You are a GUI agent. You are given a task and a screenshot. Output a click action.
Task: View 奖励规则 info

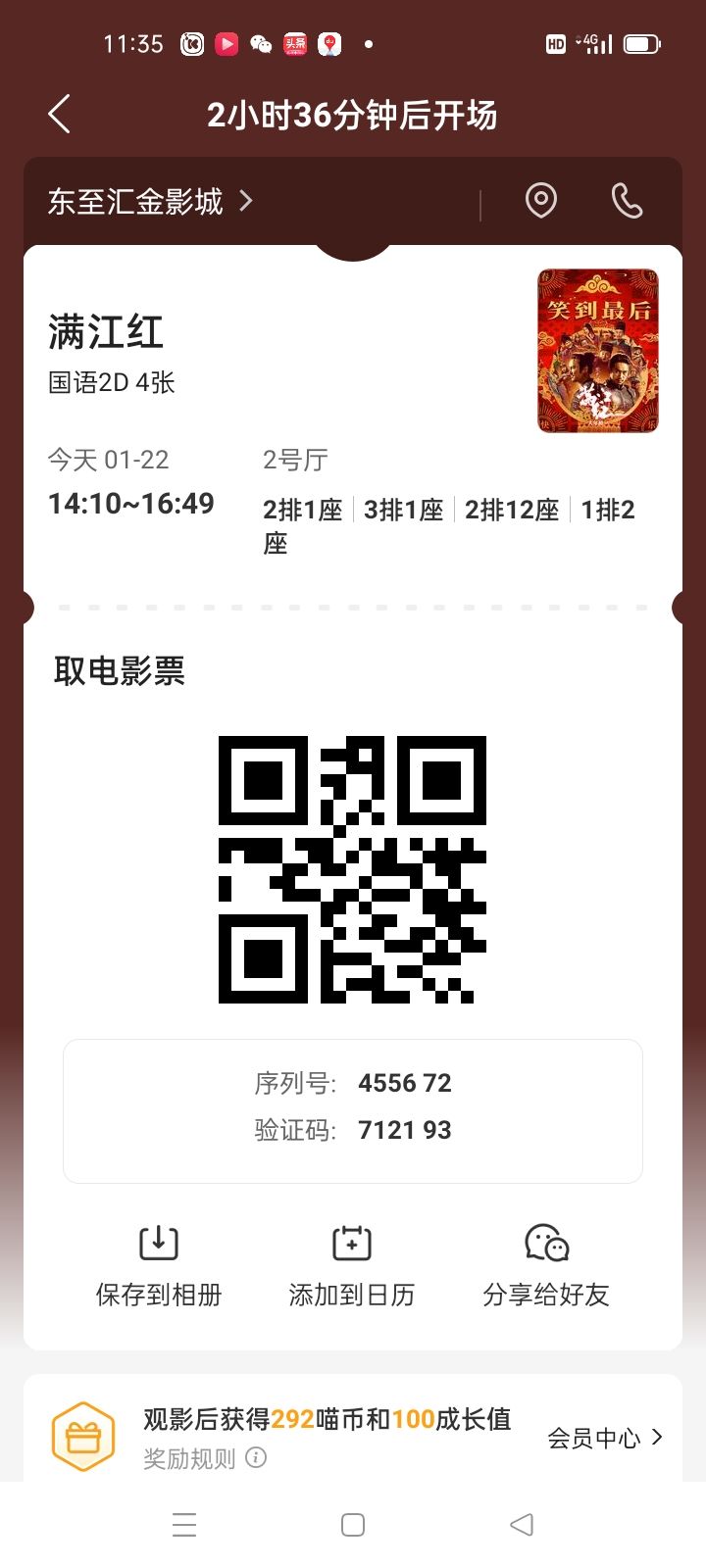tap(204, 1458)
